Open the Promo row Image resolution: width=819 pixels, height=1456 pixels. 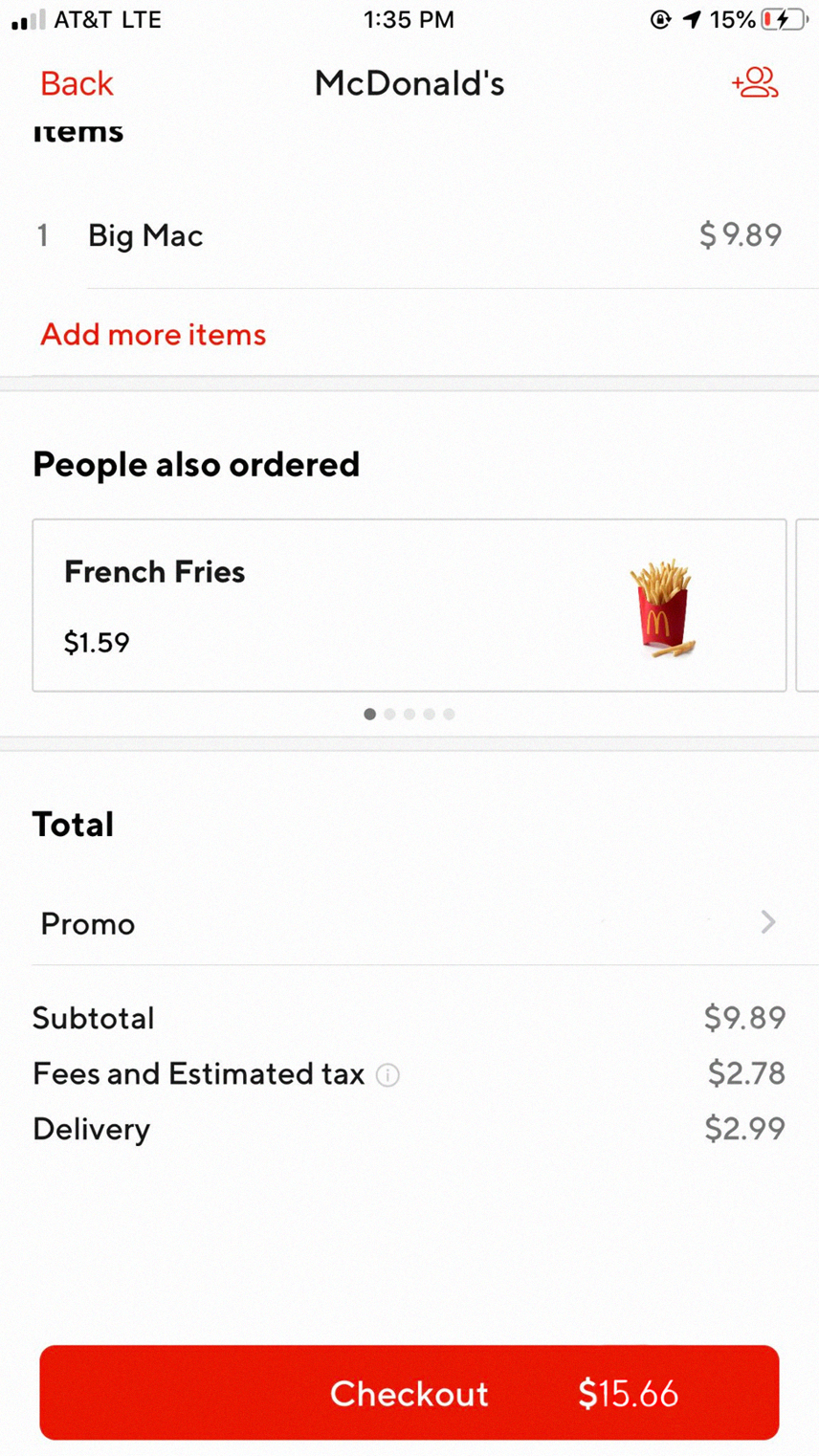pos(409,923)
